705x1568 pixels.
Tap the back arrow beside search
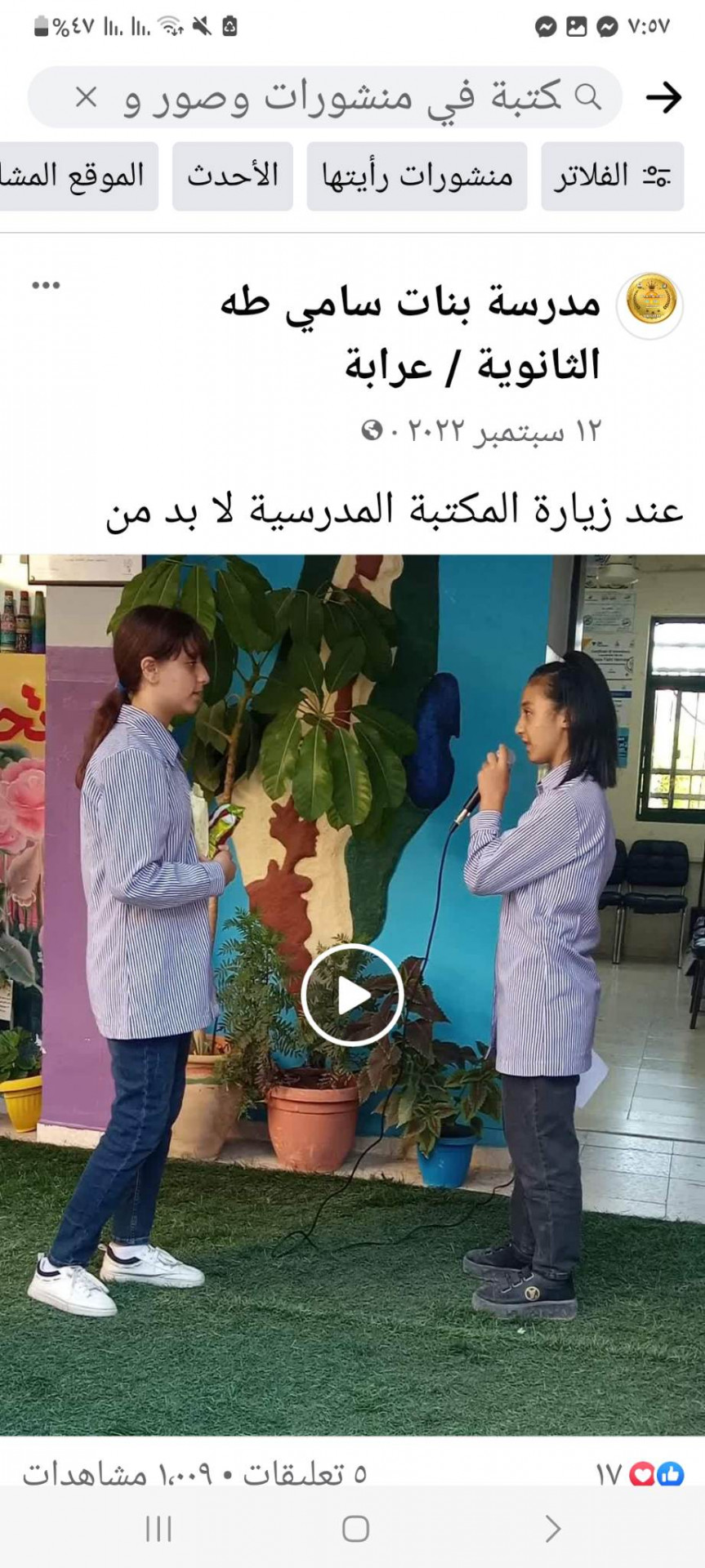[663, 98]
